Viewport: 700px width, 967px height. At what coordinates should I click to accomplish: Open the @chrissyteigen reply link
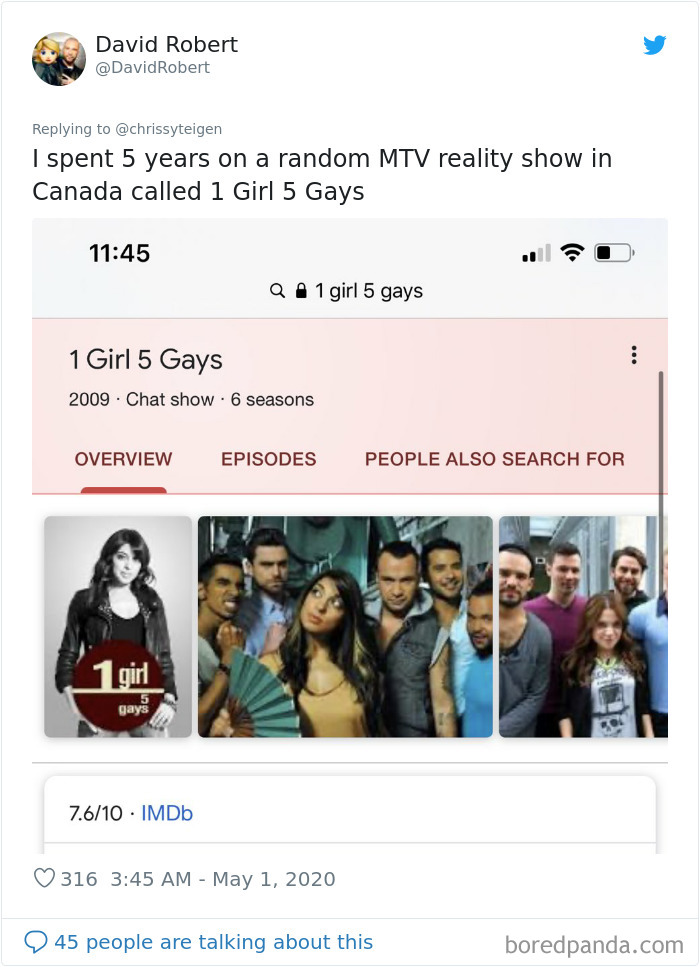[x=169, y=128]
